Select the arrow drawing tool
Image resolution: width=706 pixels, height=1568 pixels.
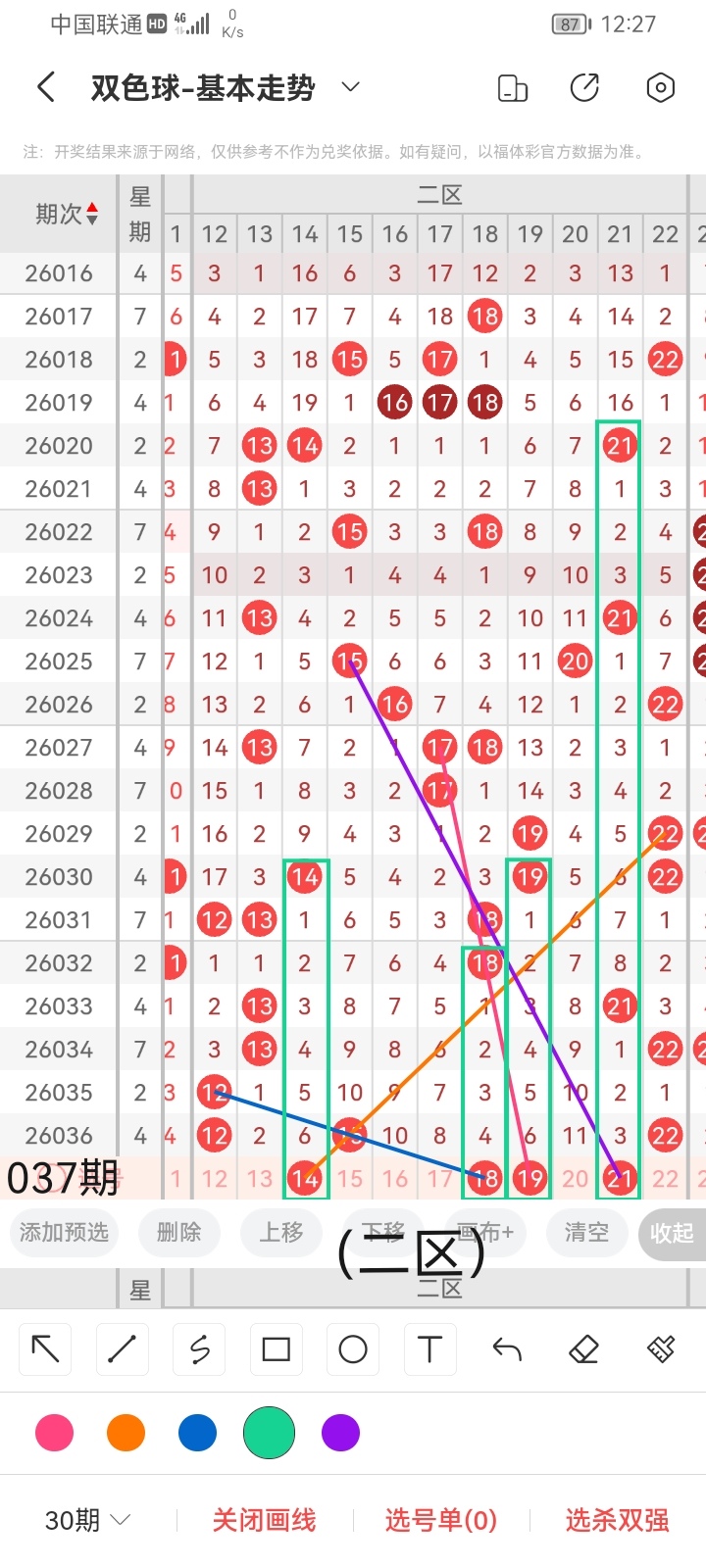pos(45,1349)
